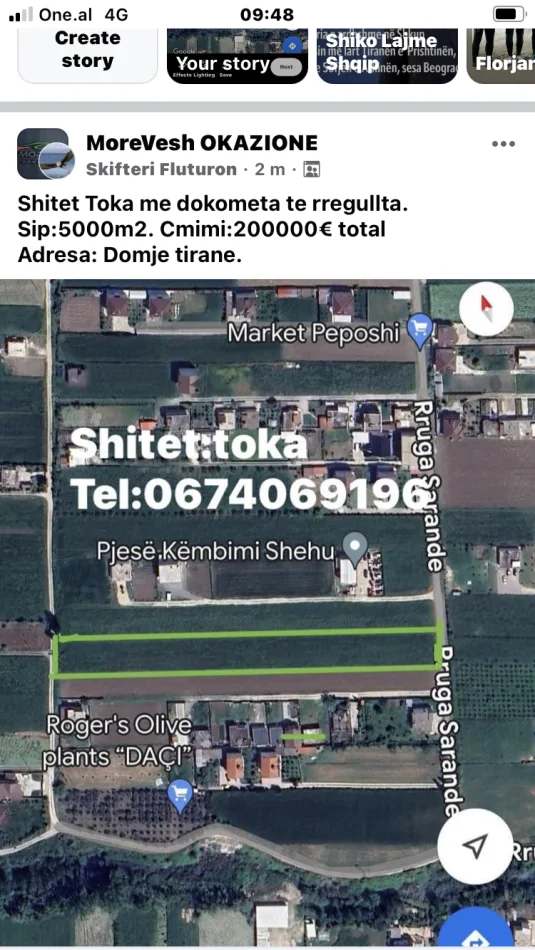Open Your story tile

point(237,55)
